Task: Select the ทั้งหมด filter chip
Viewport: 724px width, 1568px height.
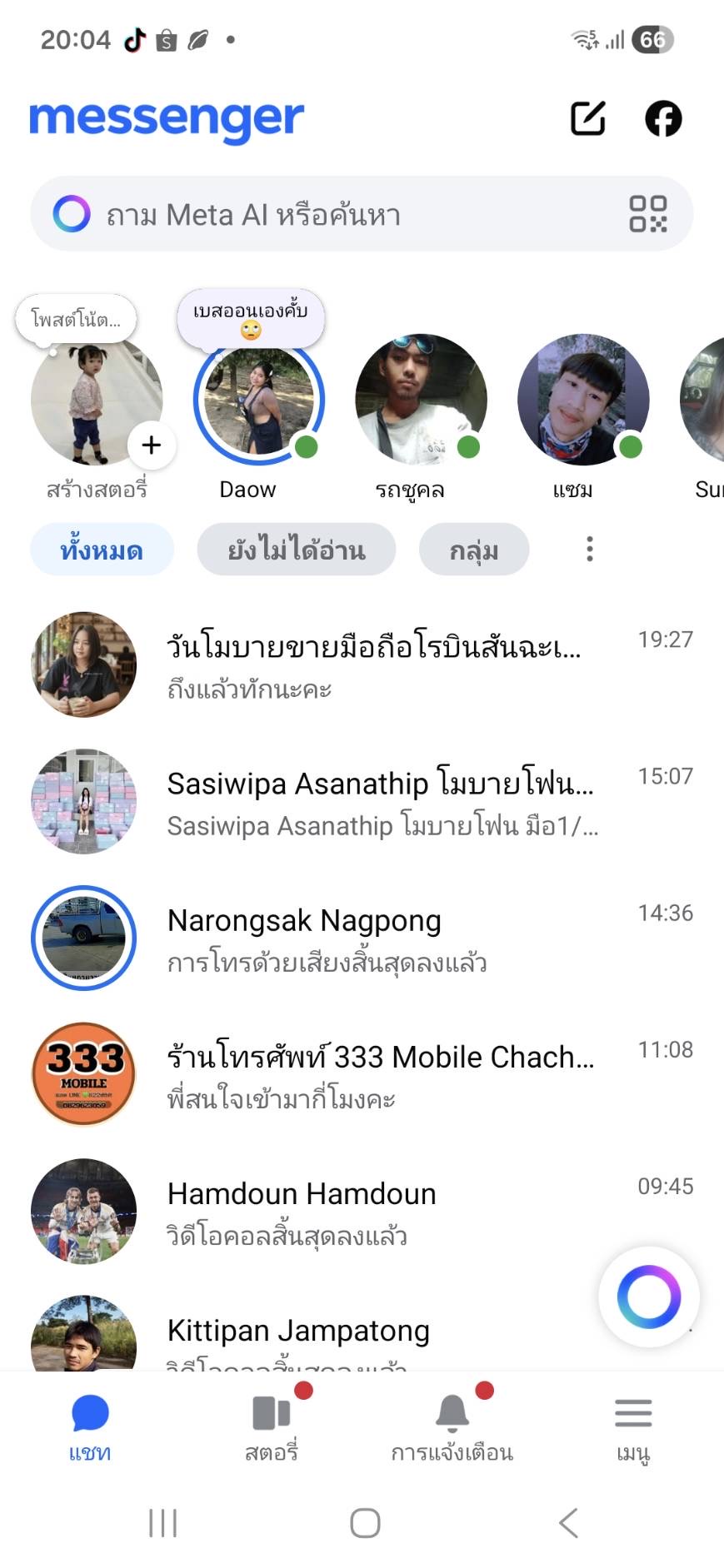Action: click(x=102, y=550)
